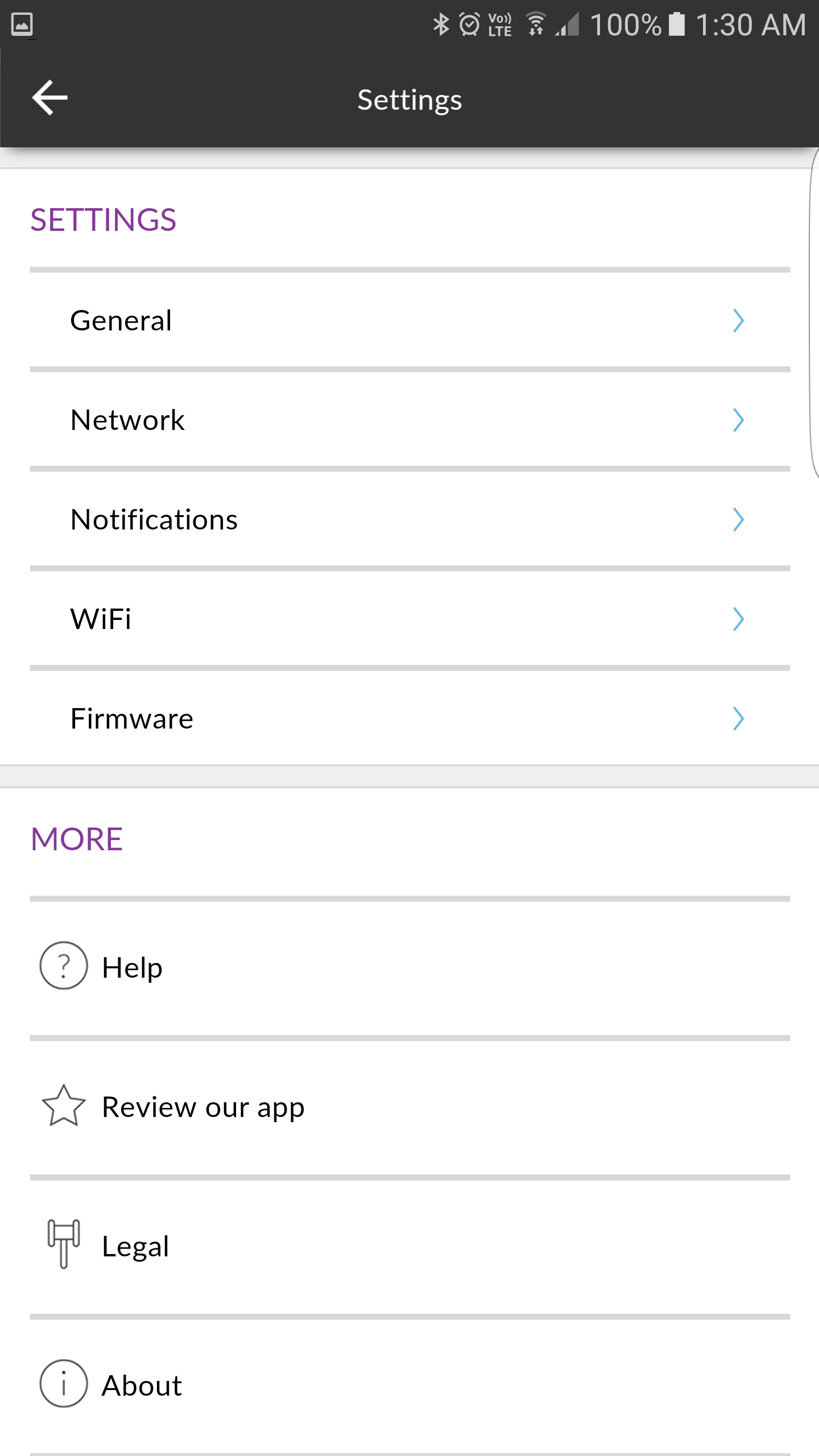Screen dimensions: 819x1456
Task: Tap the battery icon in the status bar
Action: (x=676, y=24)
